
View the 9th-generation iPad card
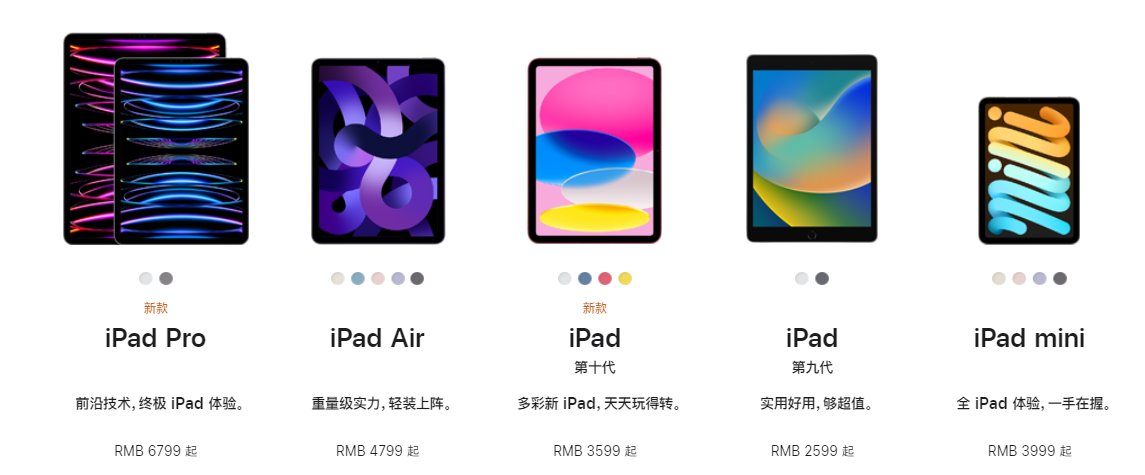pos(811,338)
